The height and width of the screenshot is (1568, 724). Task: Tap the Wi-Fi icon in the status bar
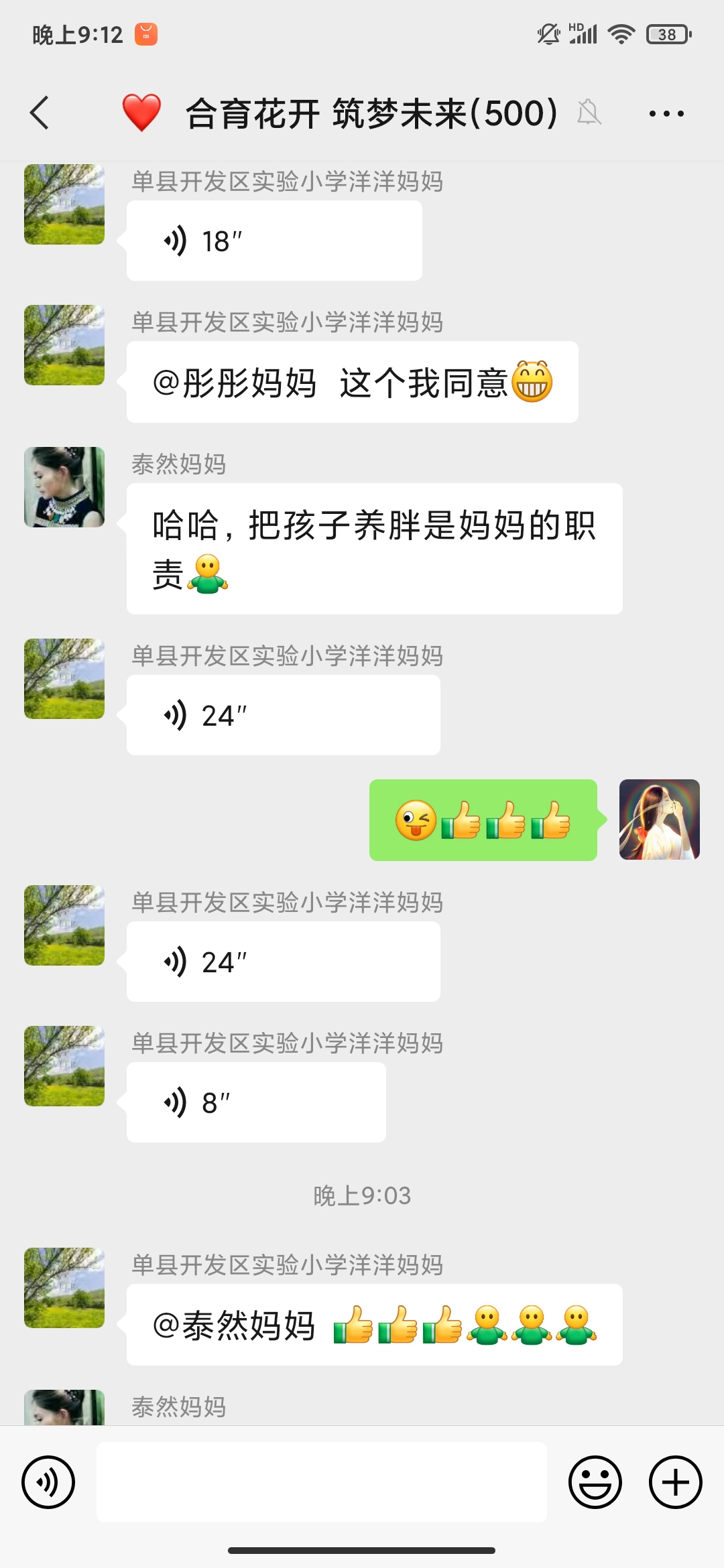coord(620,34)
